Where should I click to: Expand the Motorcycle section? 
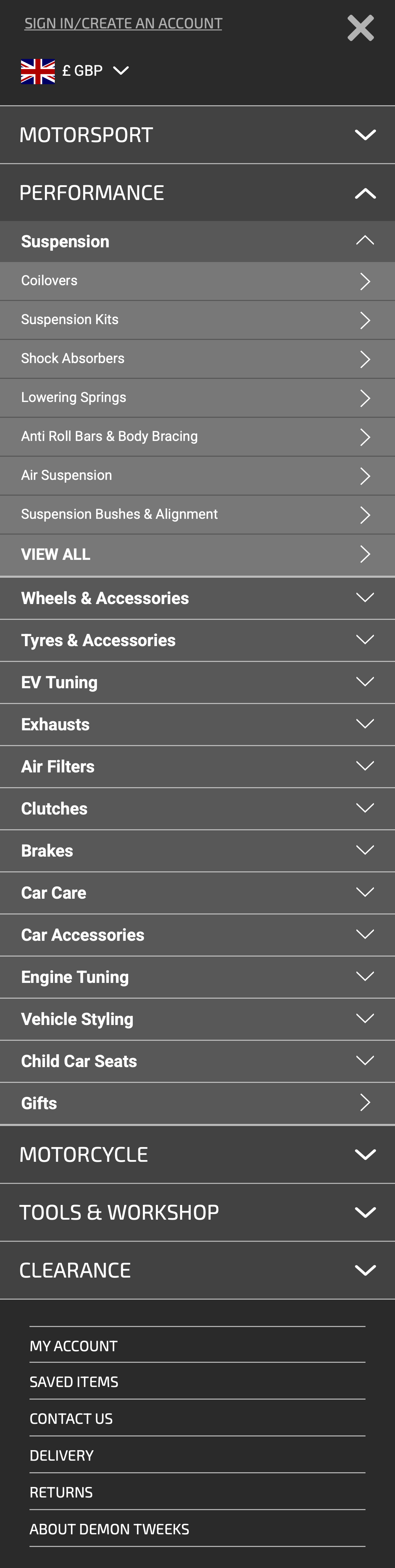[x=197, y=1154]
